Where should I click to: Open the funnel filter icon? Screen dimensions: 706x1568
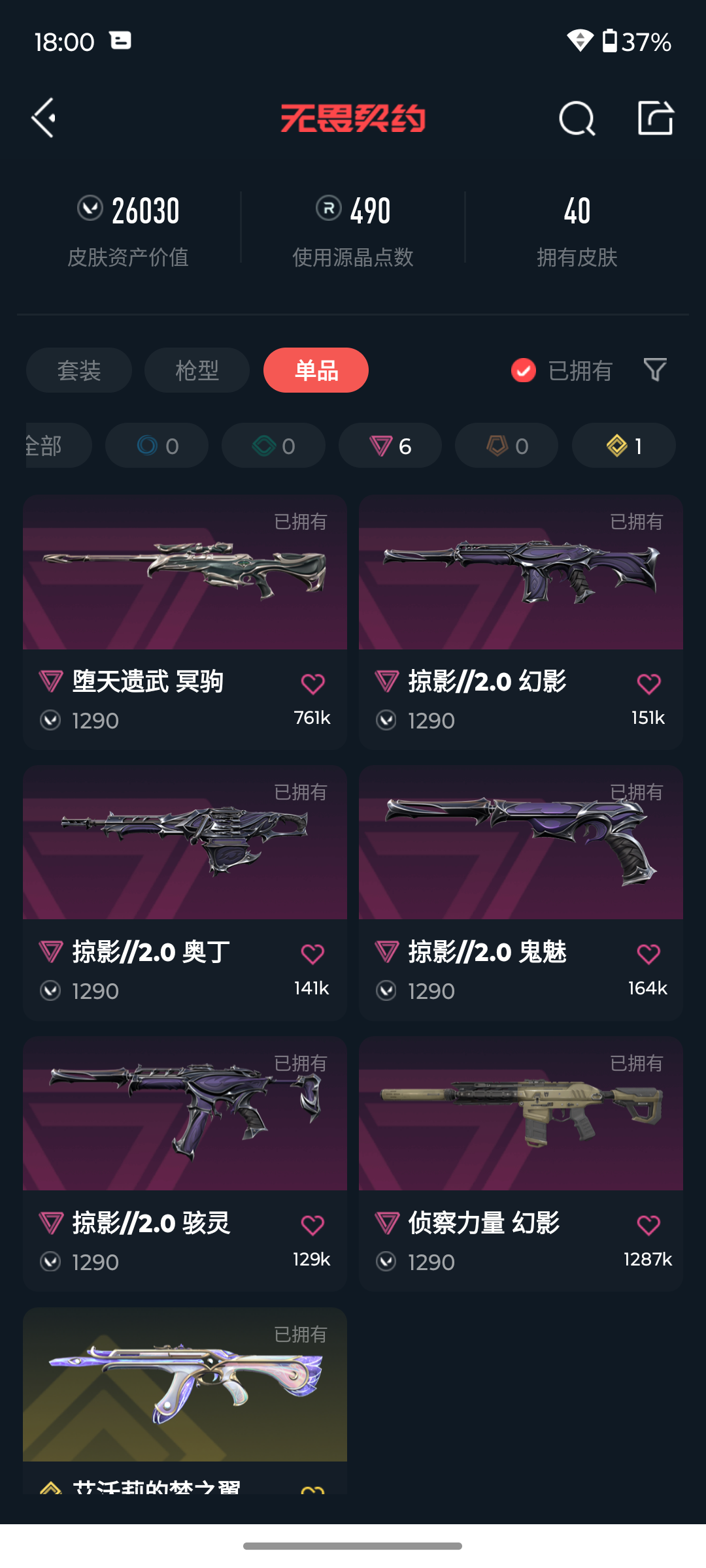click(655, 370)
